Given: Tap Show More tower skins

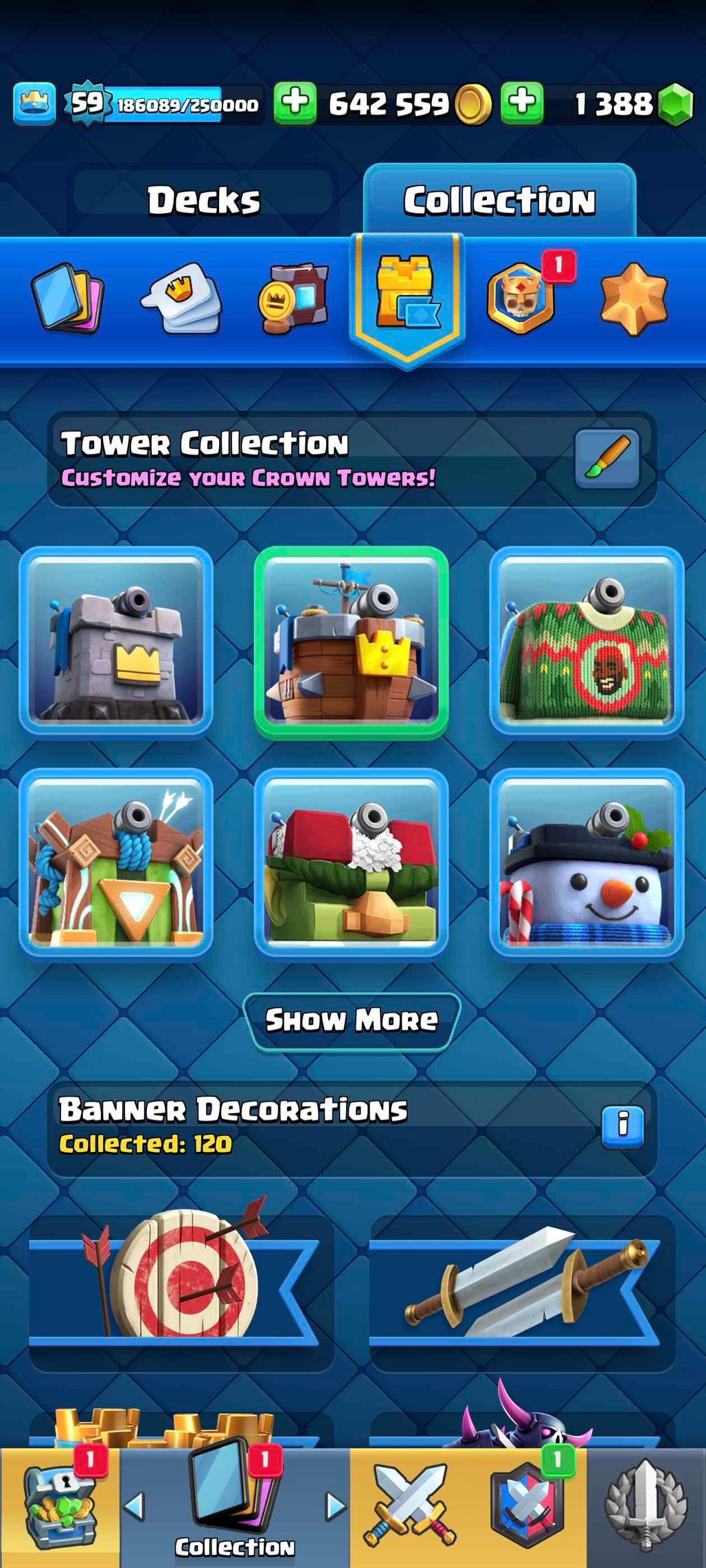Looking at the screenshot, I should [351, 1021].
